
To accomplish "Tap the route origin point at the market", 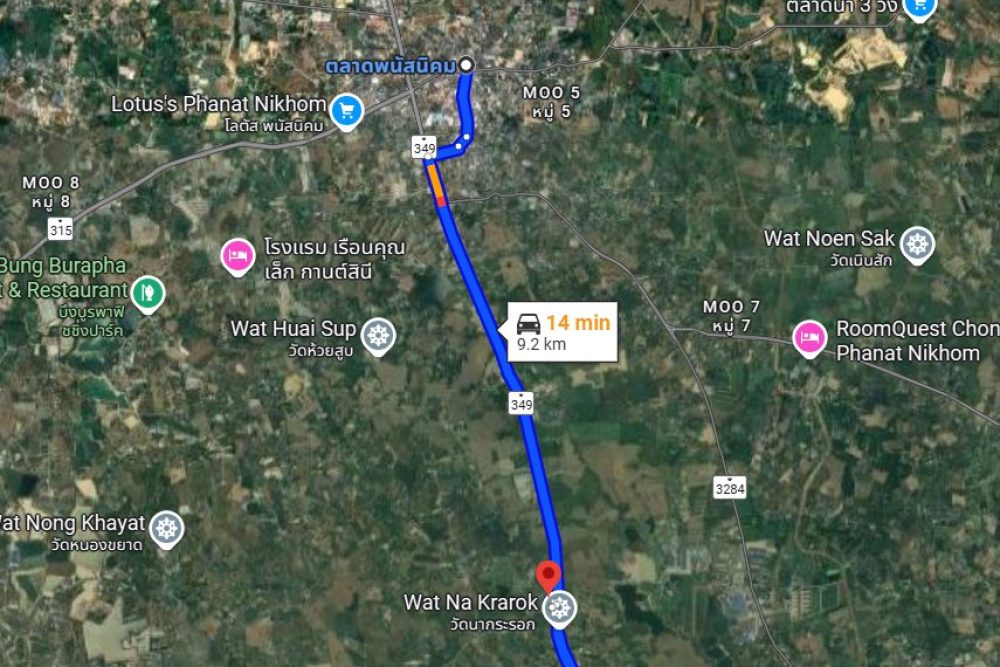I will (x=465, y=66).
